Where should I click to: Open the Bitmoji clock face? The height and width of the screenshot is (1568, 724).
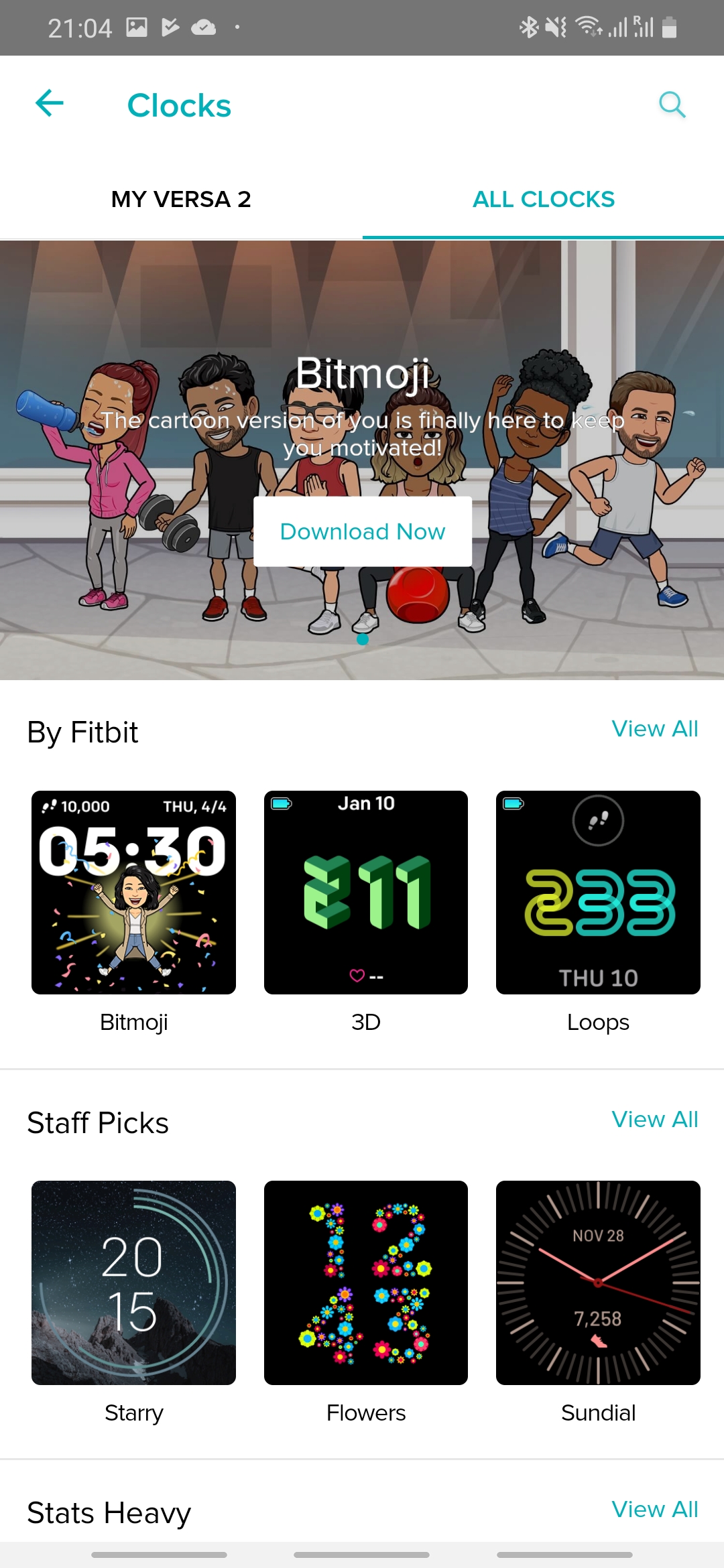click(x=133, y=893)
